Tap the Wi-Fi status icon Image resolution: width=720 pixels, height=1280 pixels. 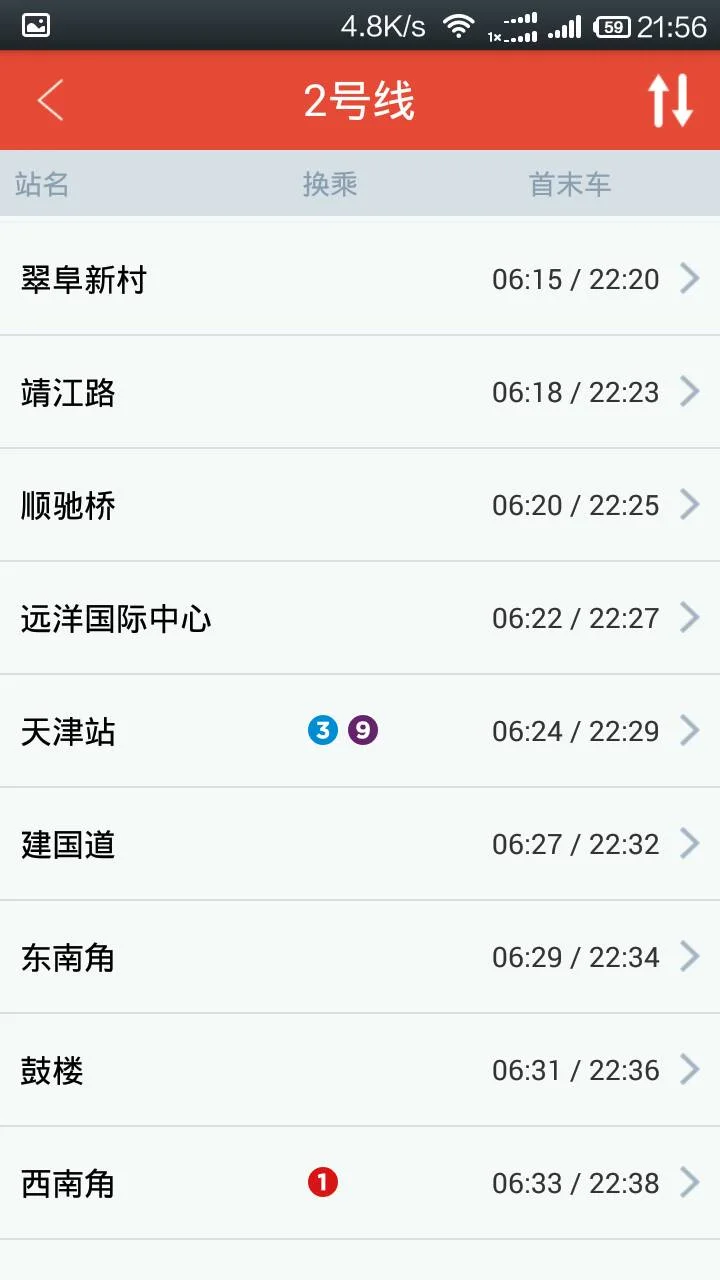459,27
